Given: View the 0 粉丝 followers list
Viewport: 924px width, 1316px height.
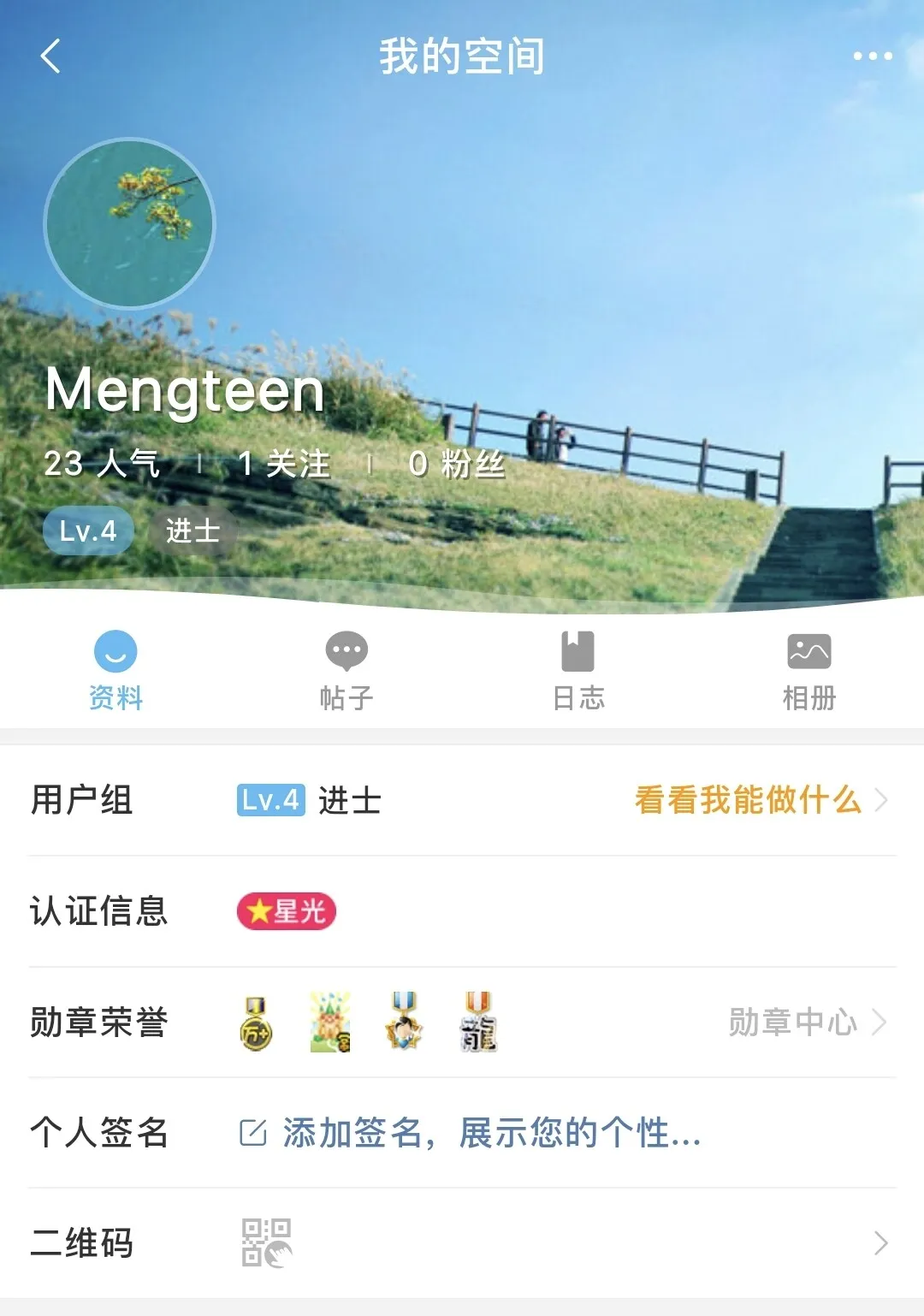Looking at the screenshot, I should 456,464.
